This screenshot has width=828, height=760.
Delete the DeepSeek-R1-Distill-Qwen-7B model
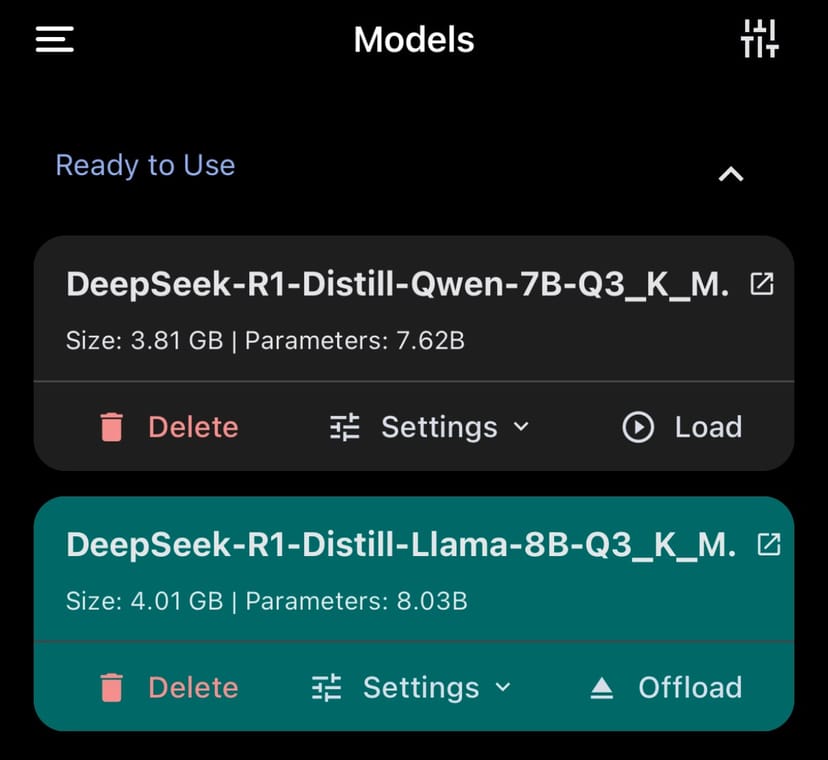[x=170, y=427]
